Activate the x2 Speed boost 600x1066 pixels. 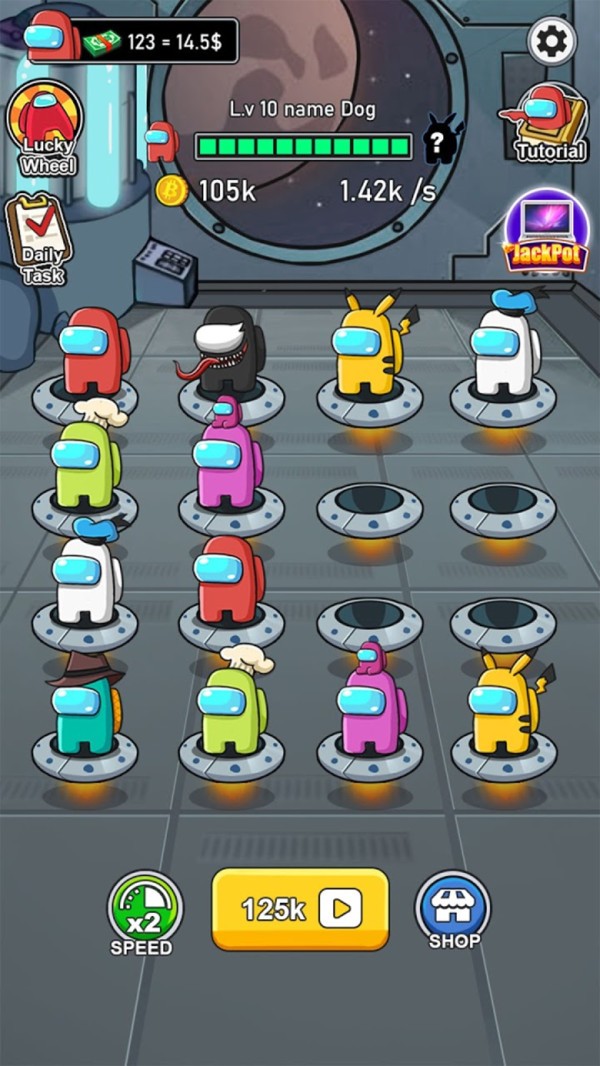[x=144, y=910]
